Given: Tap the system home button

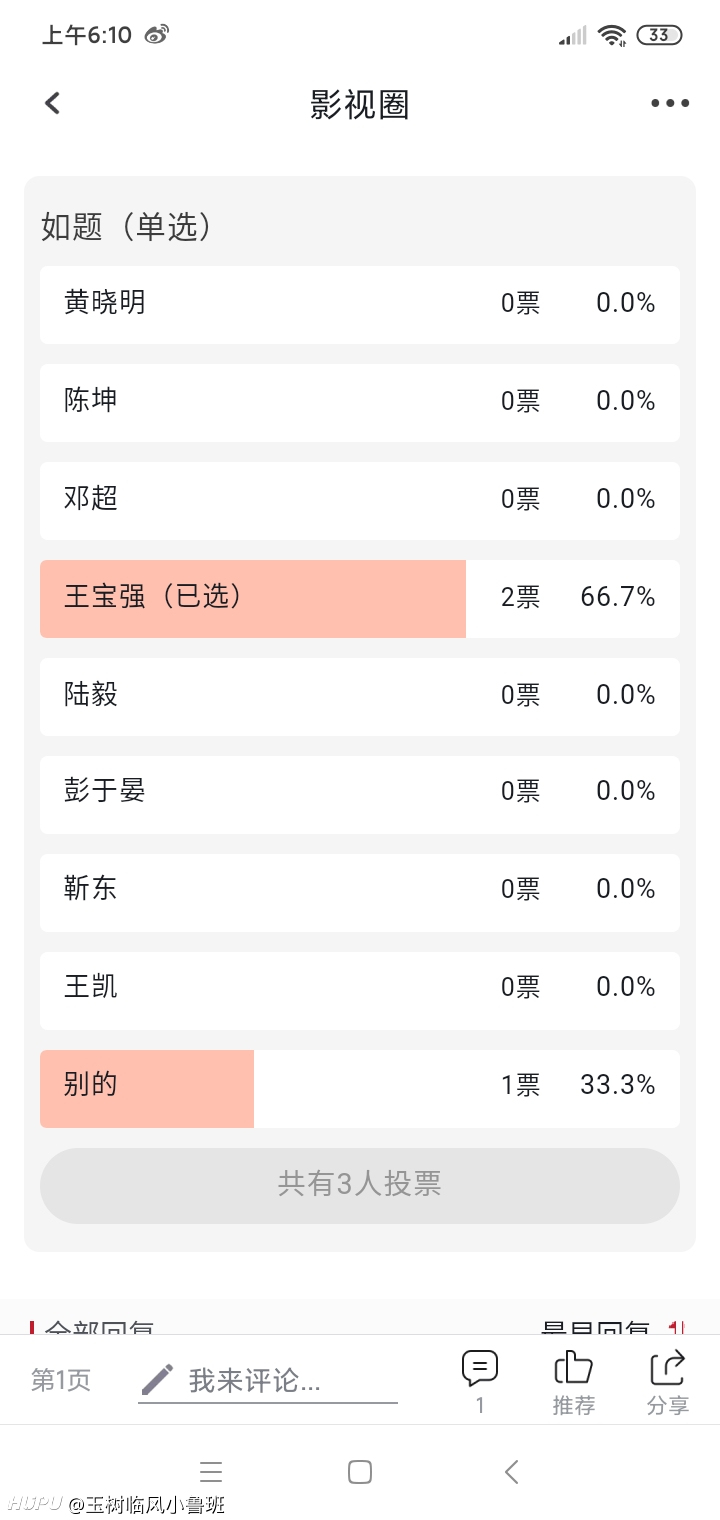Looking at the screenshot, I should (360, 1471).
